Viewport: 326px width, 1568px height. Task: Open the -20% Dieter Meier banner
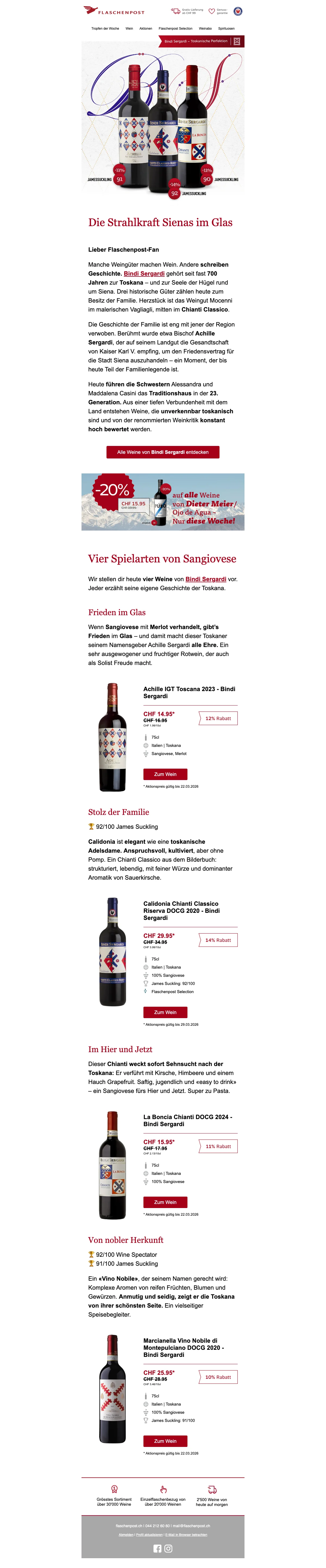(x=163, y=502)
